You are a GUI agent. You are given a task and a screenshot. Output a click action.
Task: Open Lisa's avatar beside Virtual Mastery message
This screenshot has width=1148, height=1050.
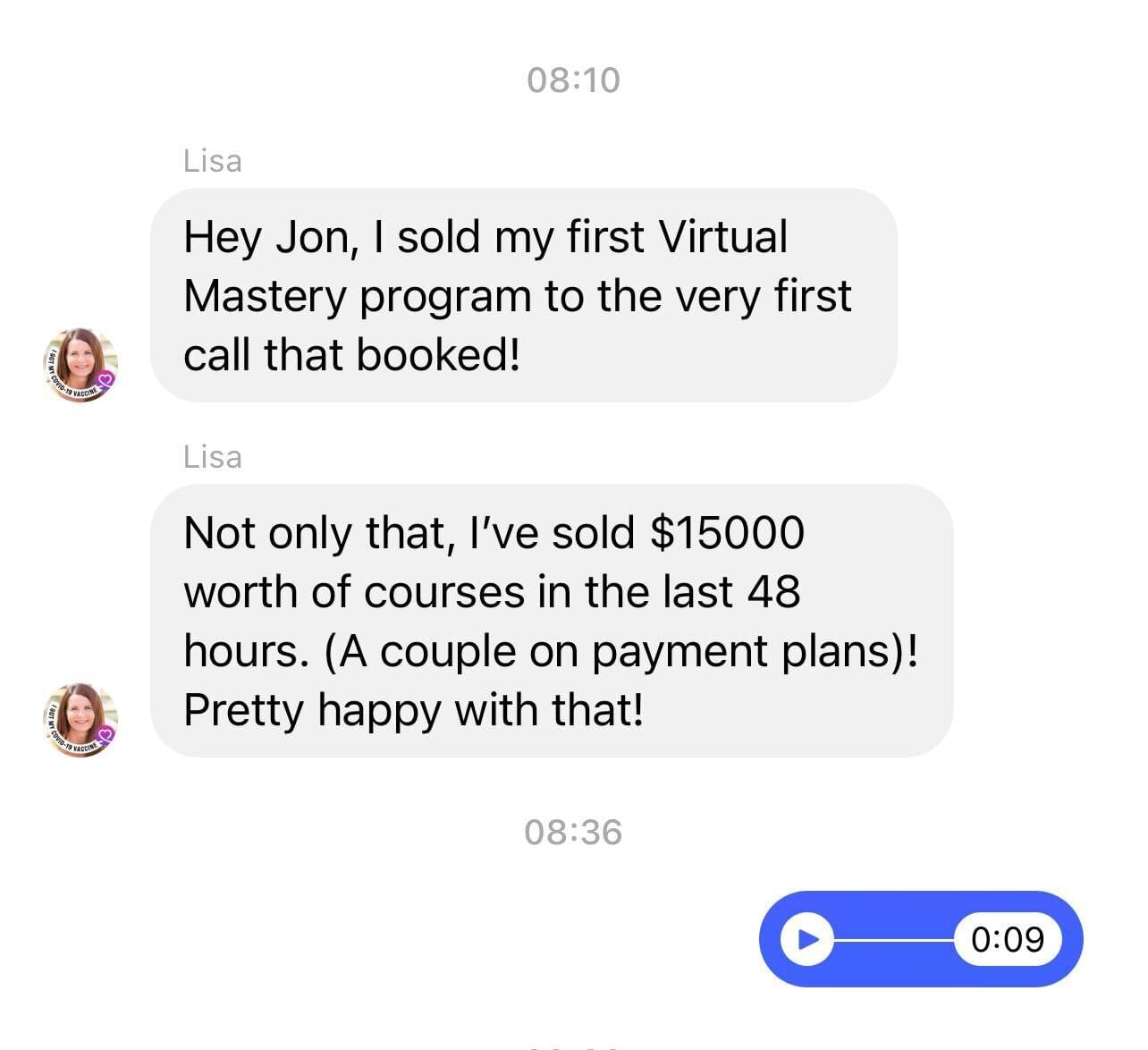[80, 365]
